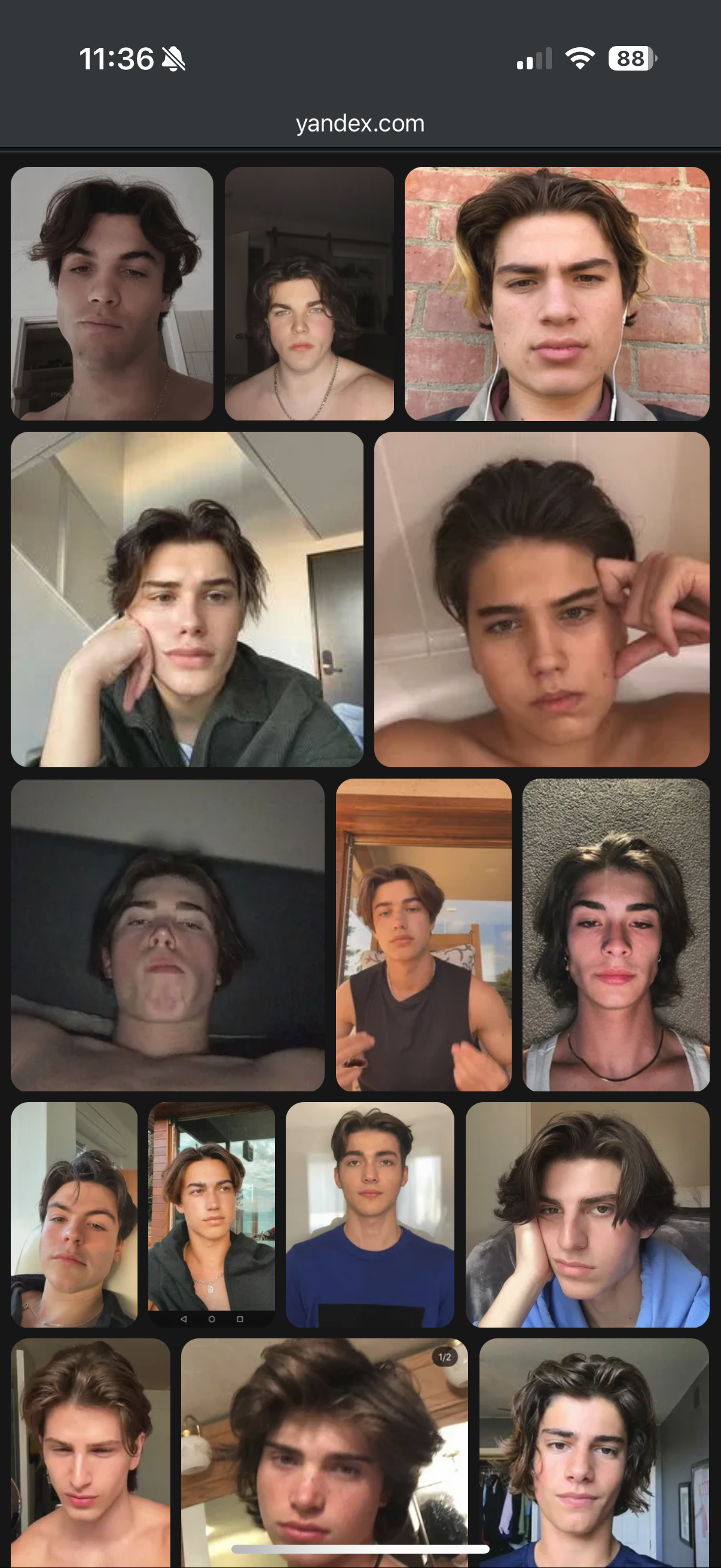Open the first result near the white doorway
This screenshot has height=1568, width=721.
coord(112,294)
